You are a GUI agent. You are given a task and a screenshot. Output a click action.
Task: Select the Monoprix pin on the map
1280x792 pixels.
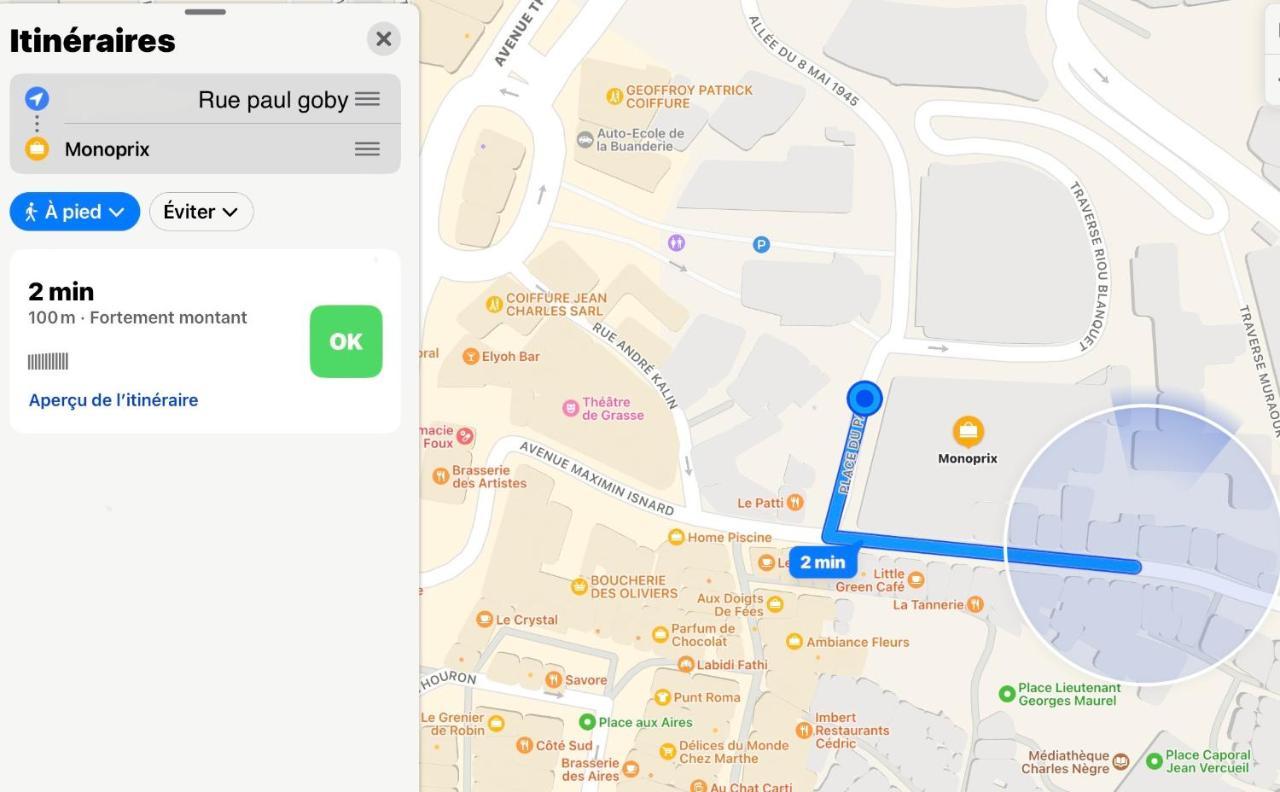pyautogui.click(x=967, y=432)
